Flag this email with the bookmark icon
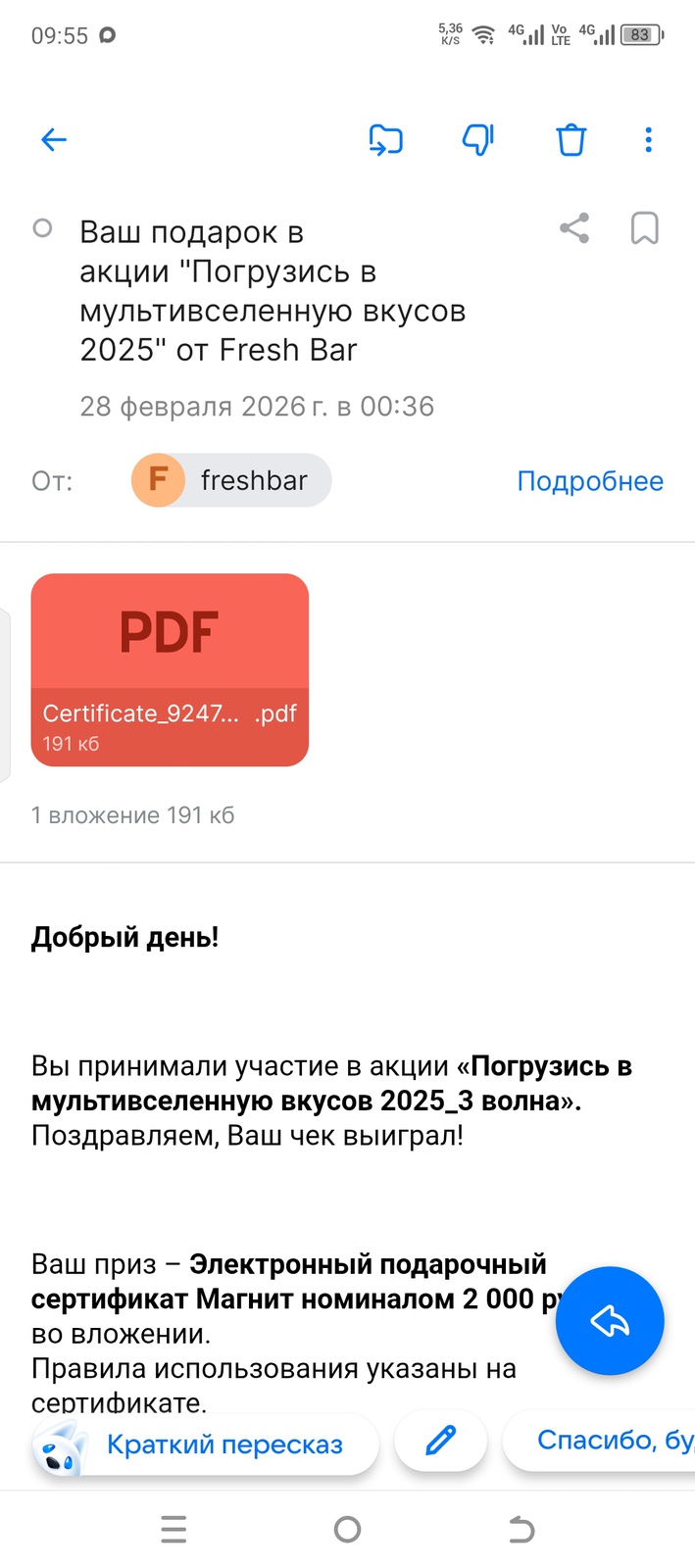This screenshot has width=695, height=1568. point(644,228)
